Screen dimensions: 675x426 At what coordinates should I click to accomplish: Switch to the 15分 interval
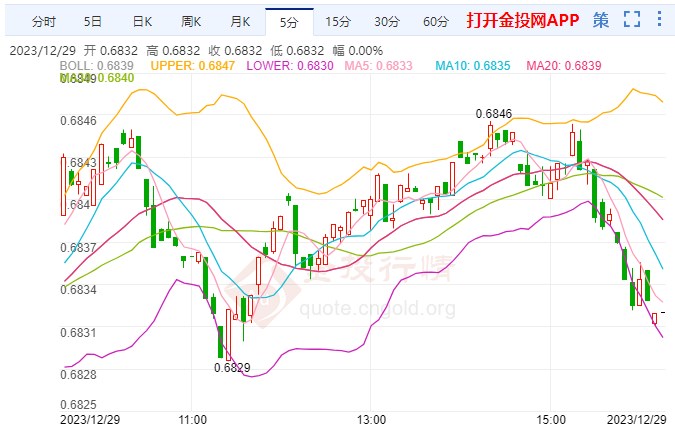click(x=338, y=21)
